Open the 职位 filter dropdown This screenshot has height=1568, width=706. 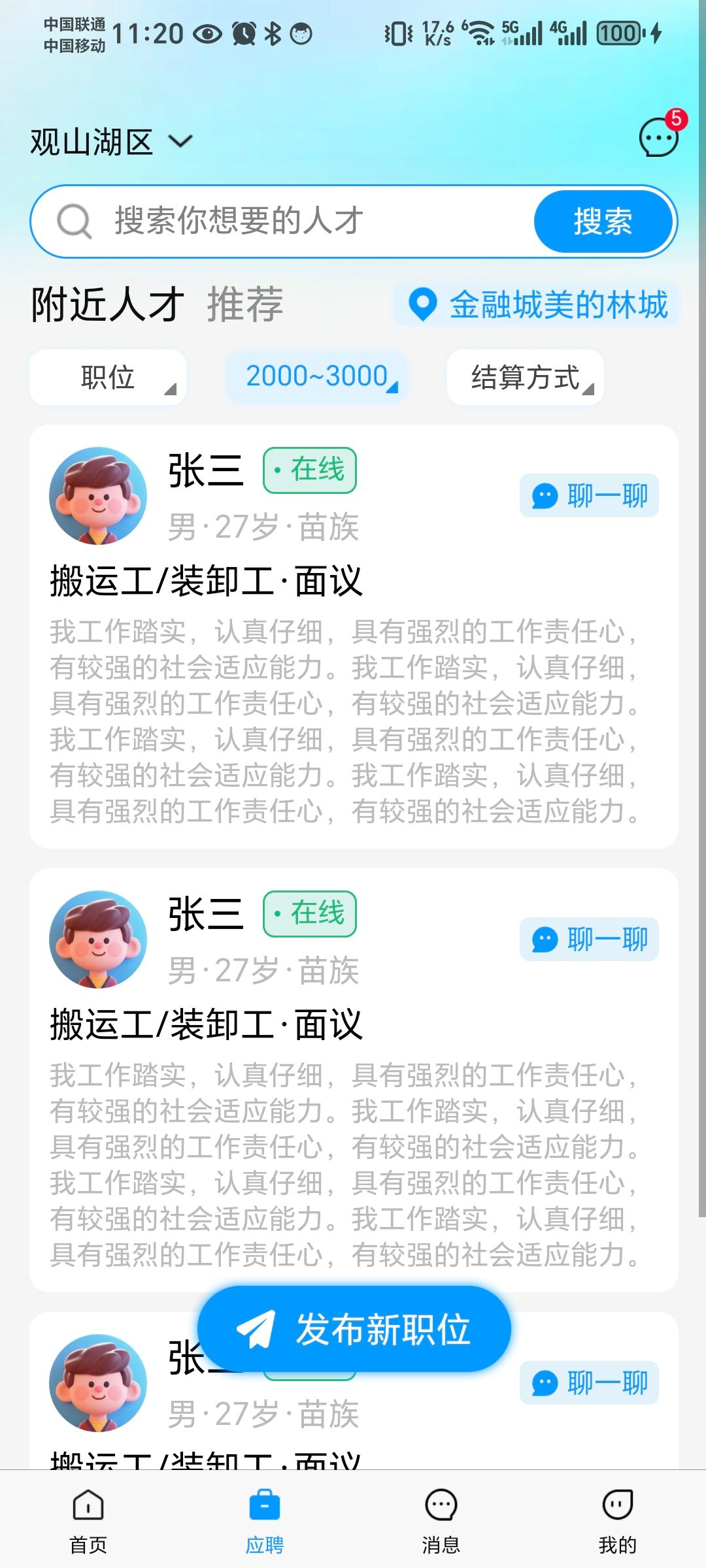click(108, 377)
